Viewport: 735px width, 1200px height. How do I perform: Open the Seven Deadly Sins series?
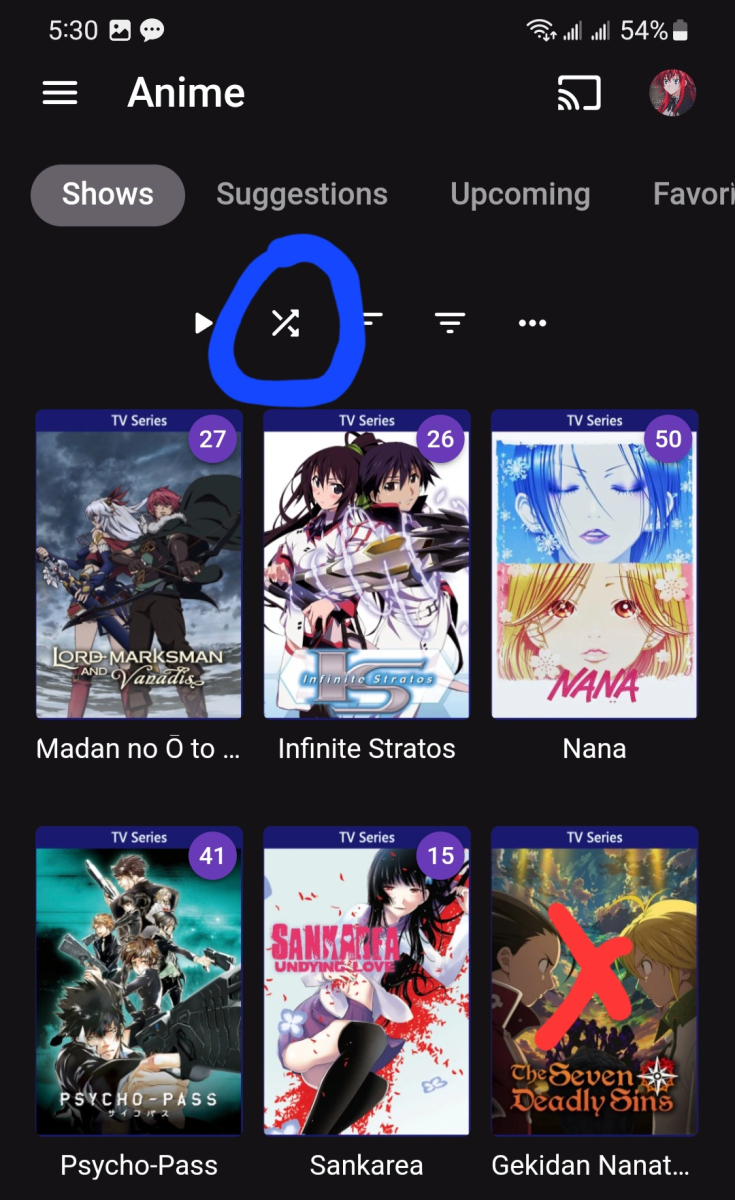point(594,981)
